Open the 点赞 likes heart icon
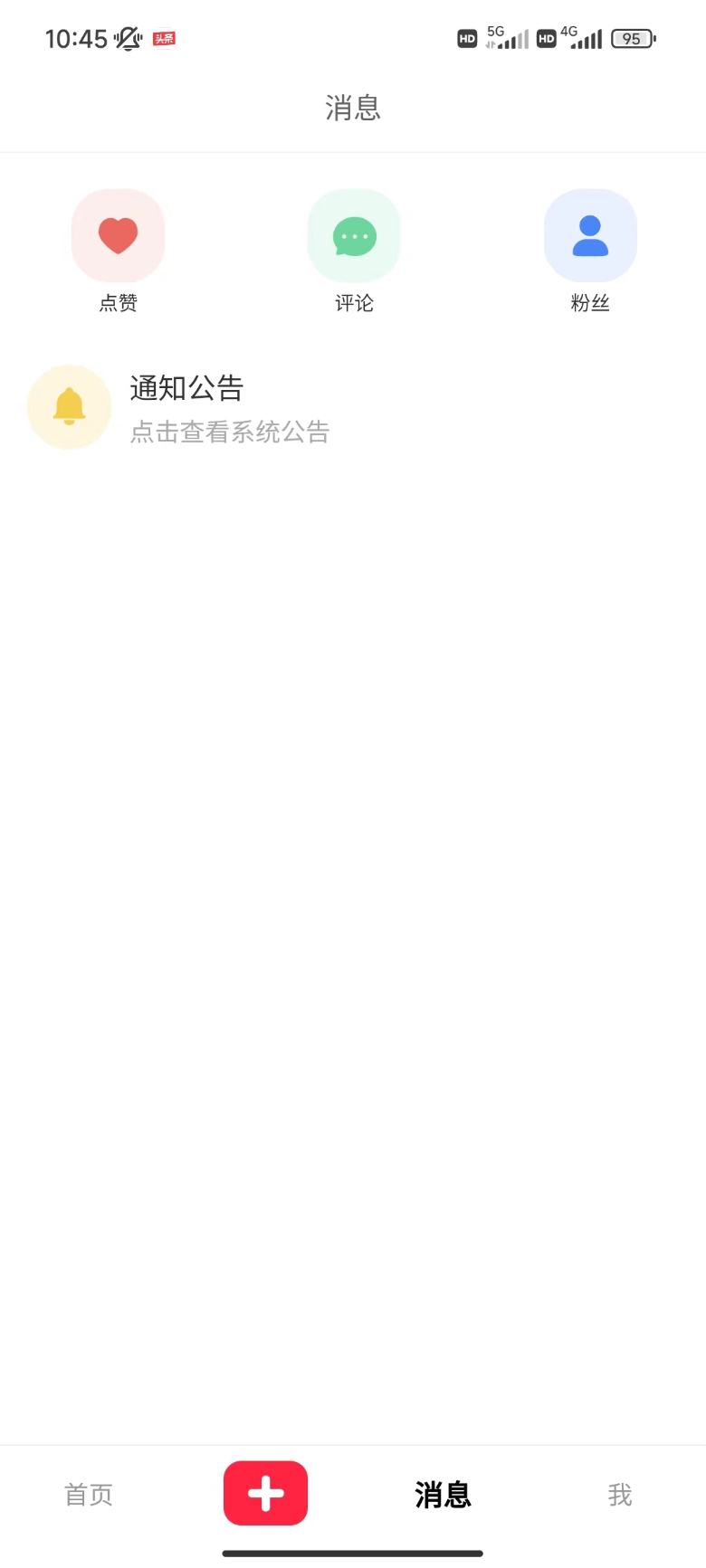Image resolution: width=706 pixels, height=1568 pixels. 118,235
